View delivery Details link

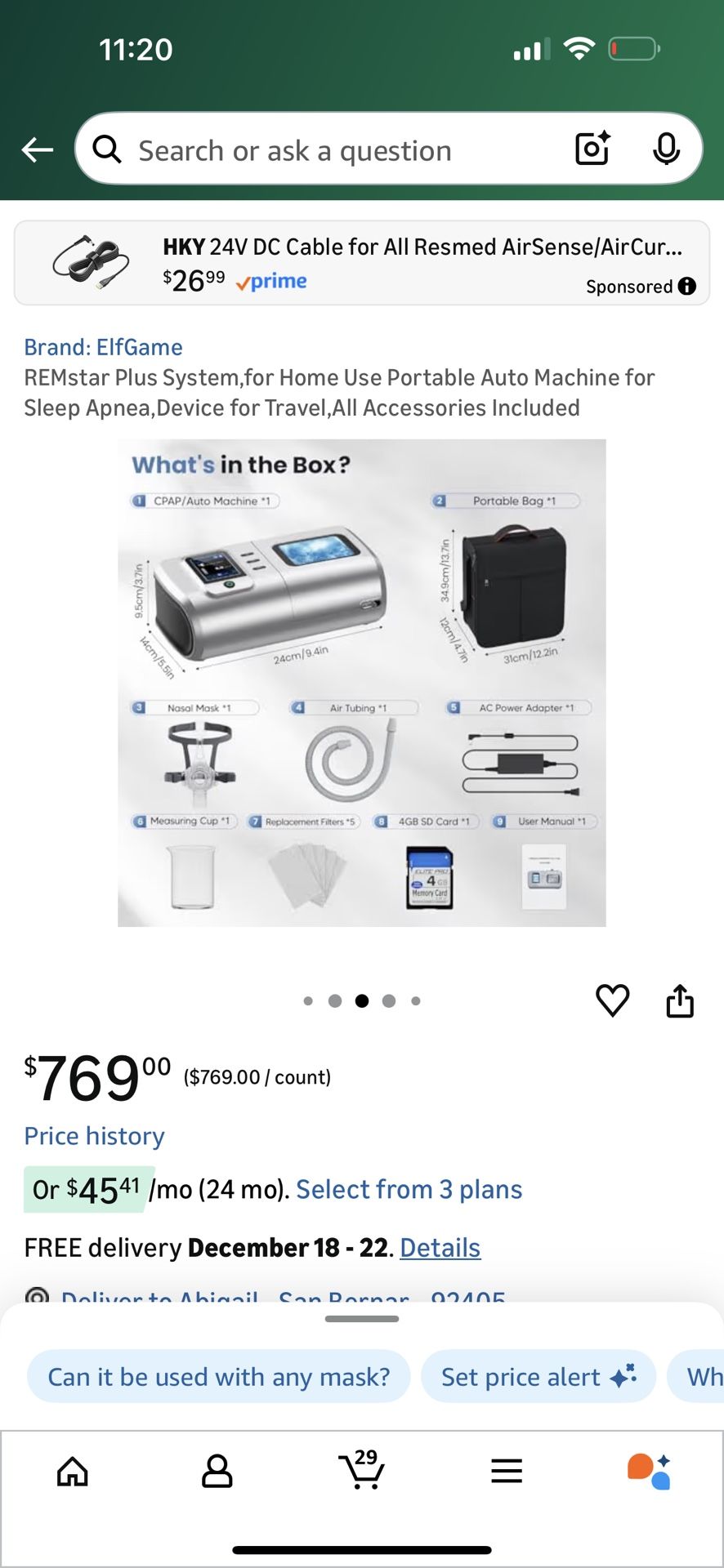click(x=440, y=1247)
